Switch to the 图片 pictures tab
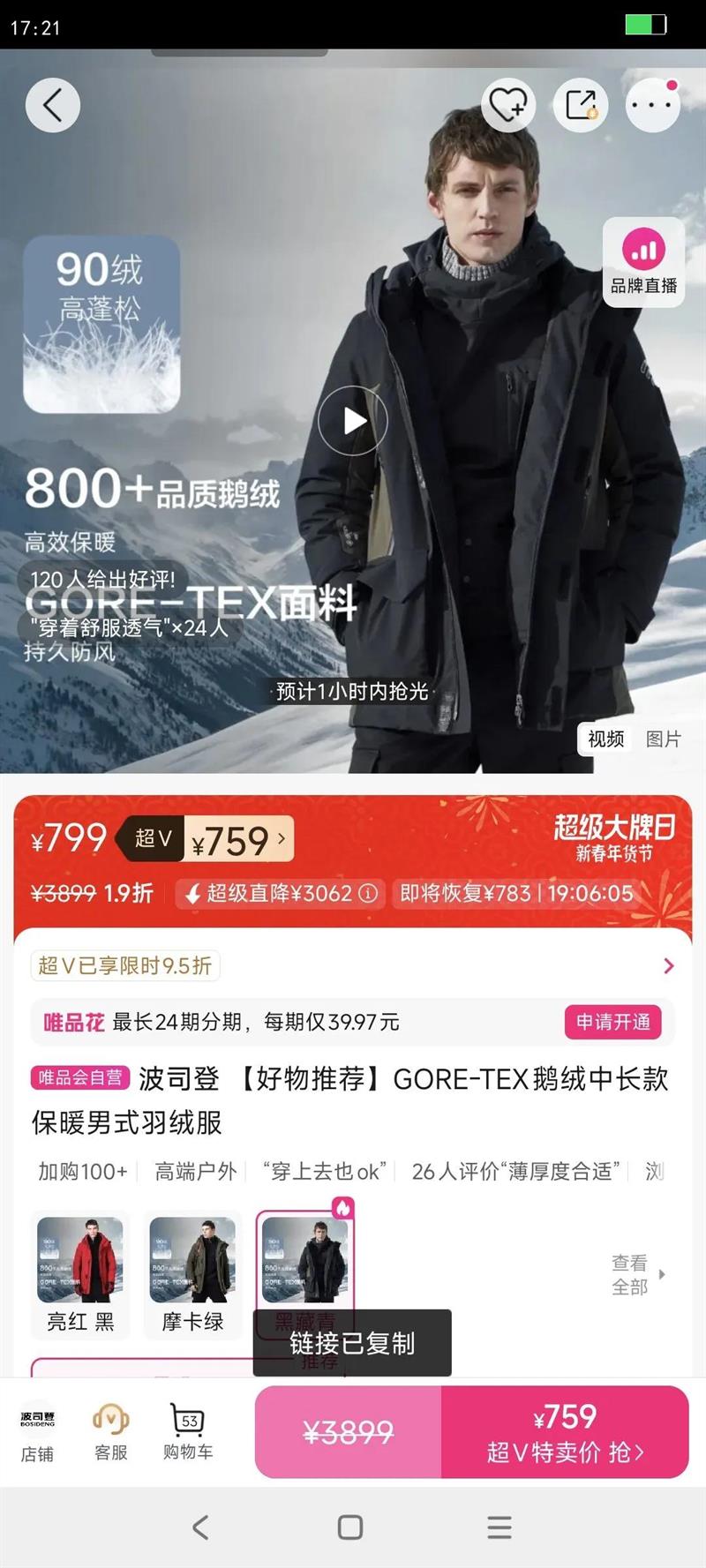Screen dimensions: 706x1568 point(663,739)
